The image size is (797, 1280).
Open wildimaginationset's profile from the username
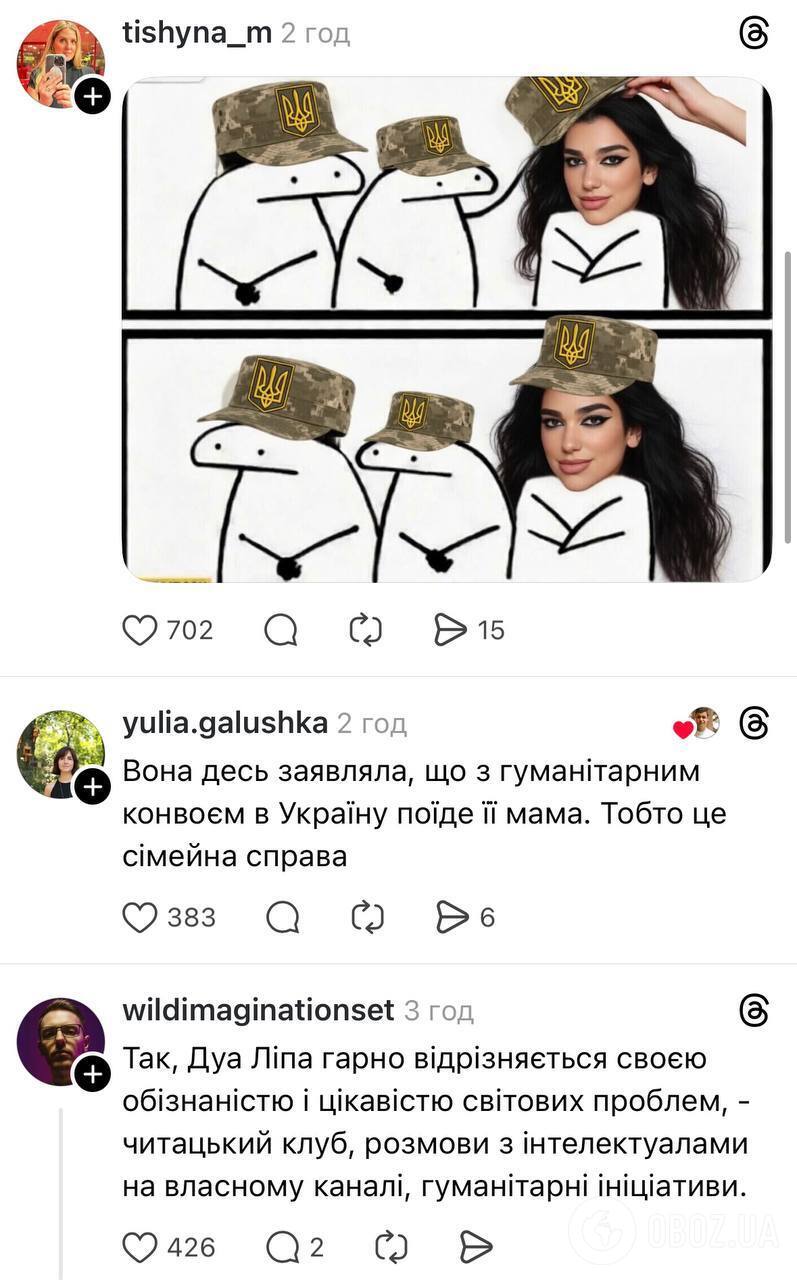pyautogui.click(x=255, y=1010)
